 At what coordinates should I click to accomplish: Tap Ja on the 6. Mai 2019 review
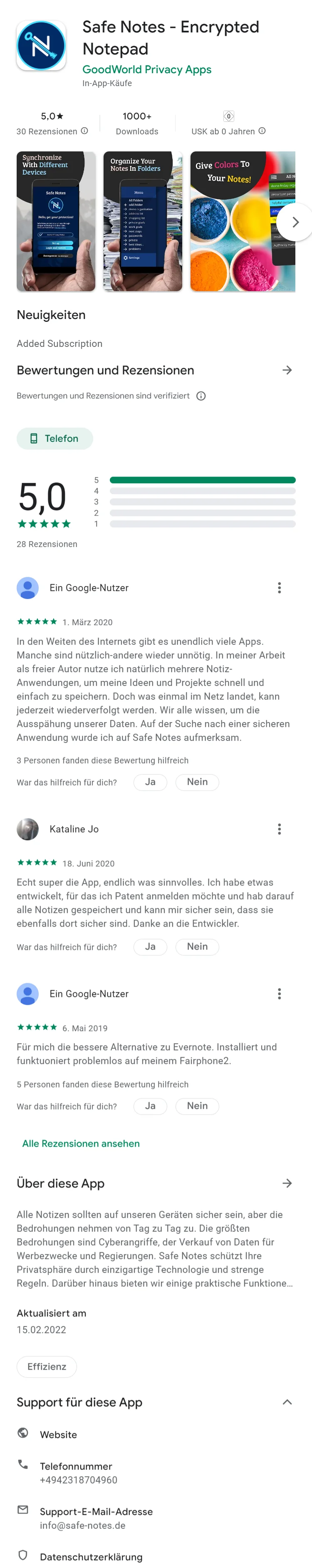pyautogui.click(x=150, y=1106)
